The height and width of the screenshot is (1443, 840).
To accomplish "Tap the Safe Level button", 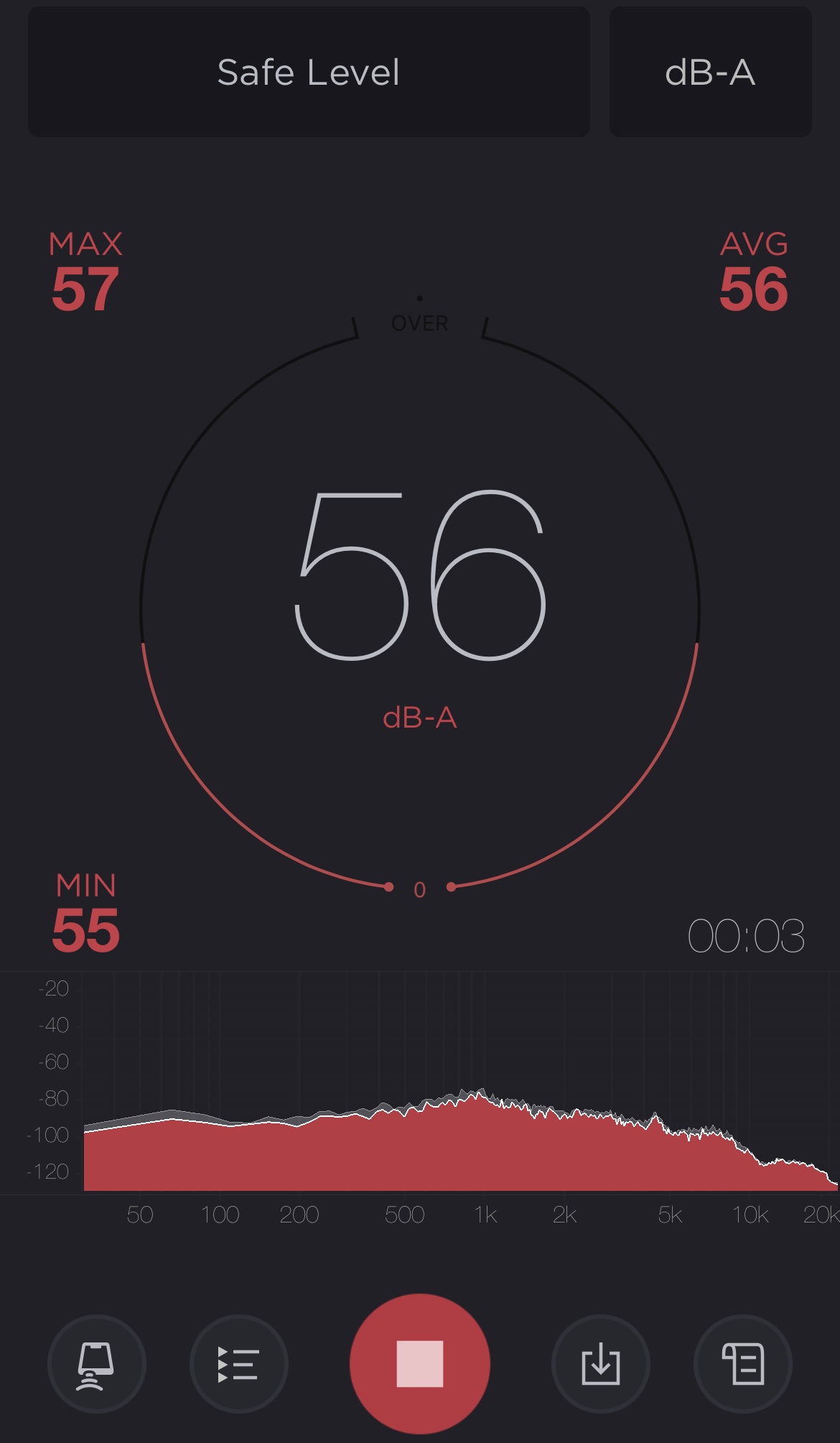I will 309,72.
